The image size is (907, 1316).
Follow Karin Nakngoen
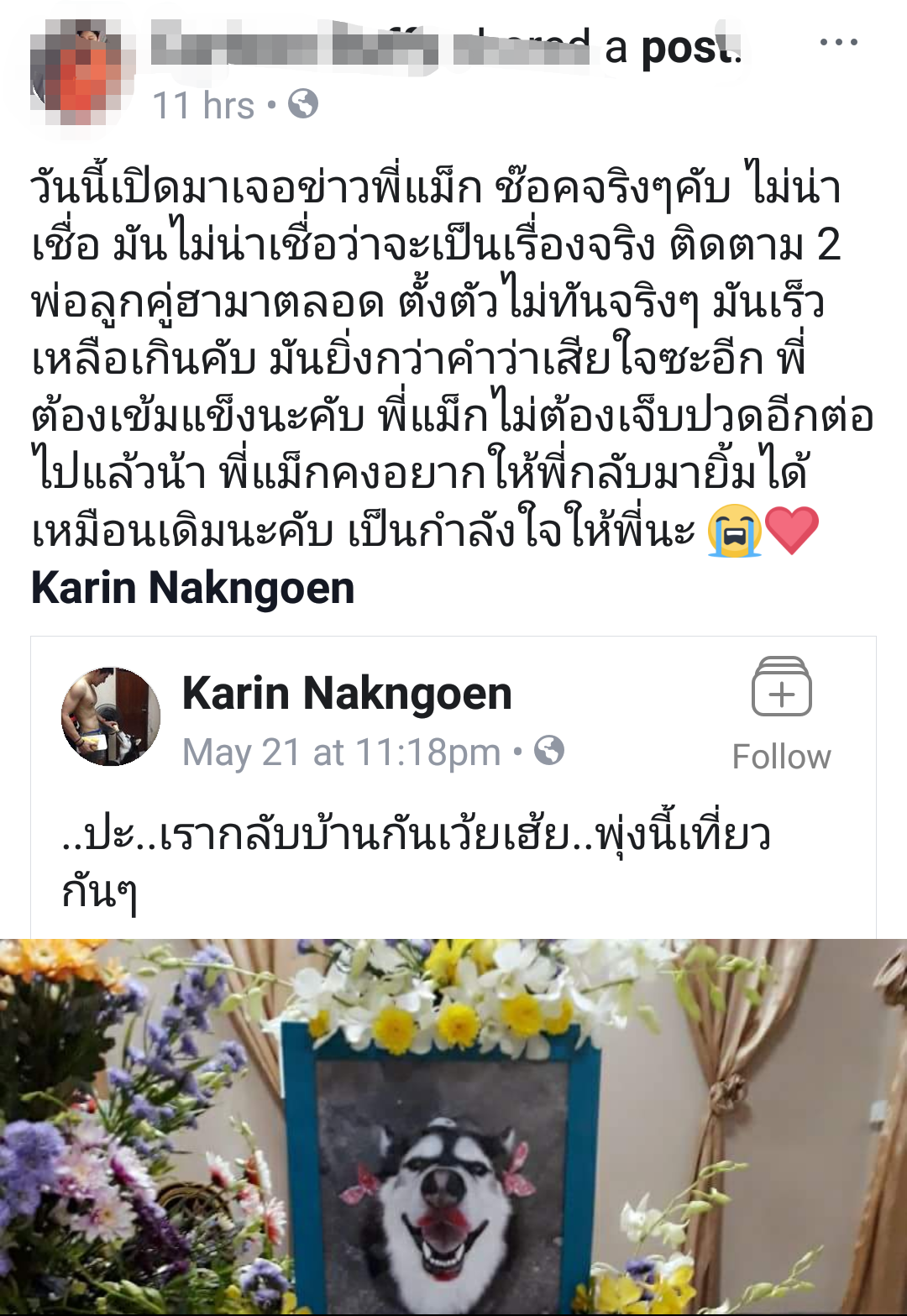(781, 714)
